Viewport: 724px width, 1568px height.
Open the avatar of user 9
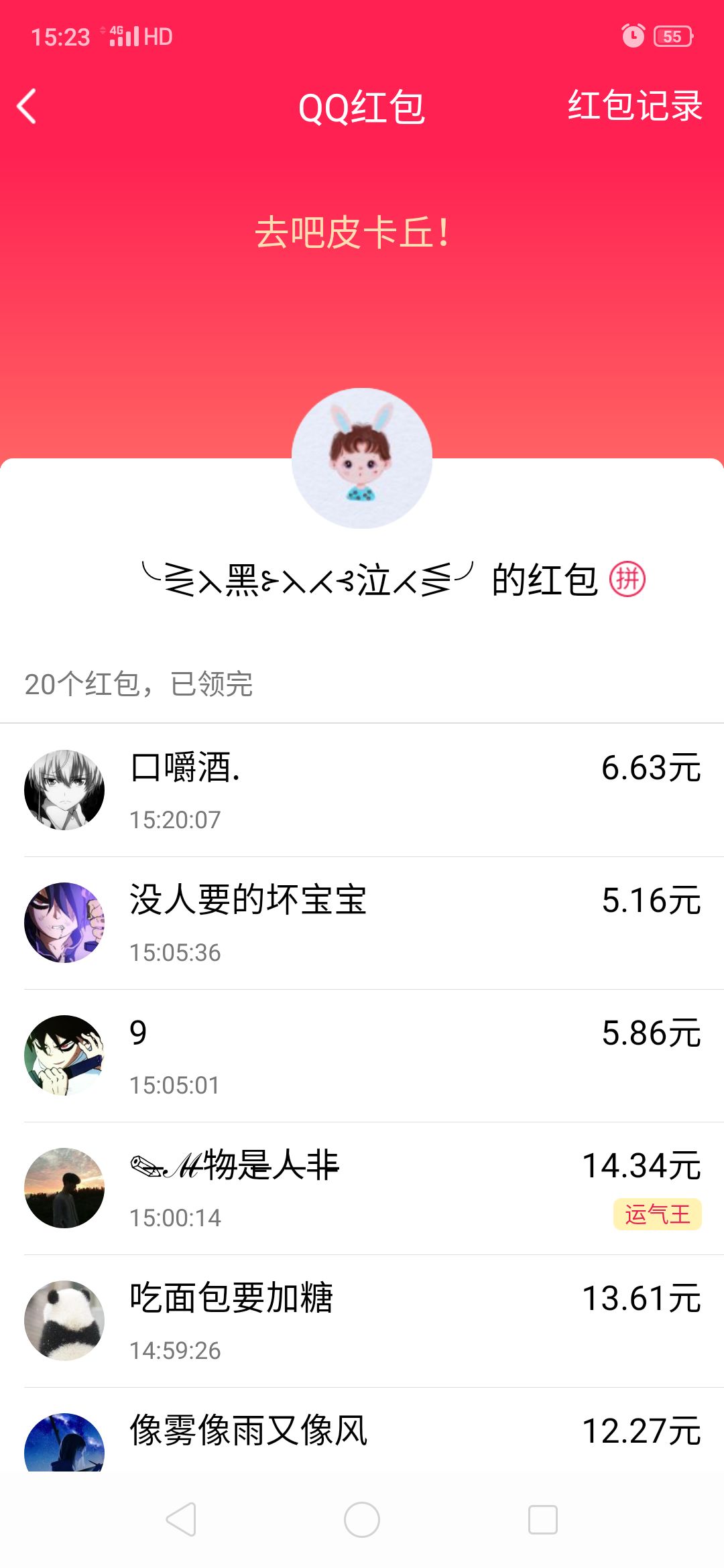(64, 1055)
